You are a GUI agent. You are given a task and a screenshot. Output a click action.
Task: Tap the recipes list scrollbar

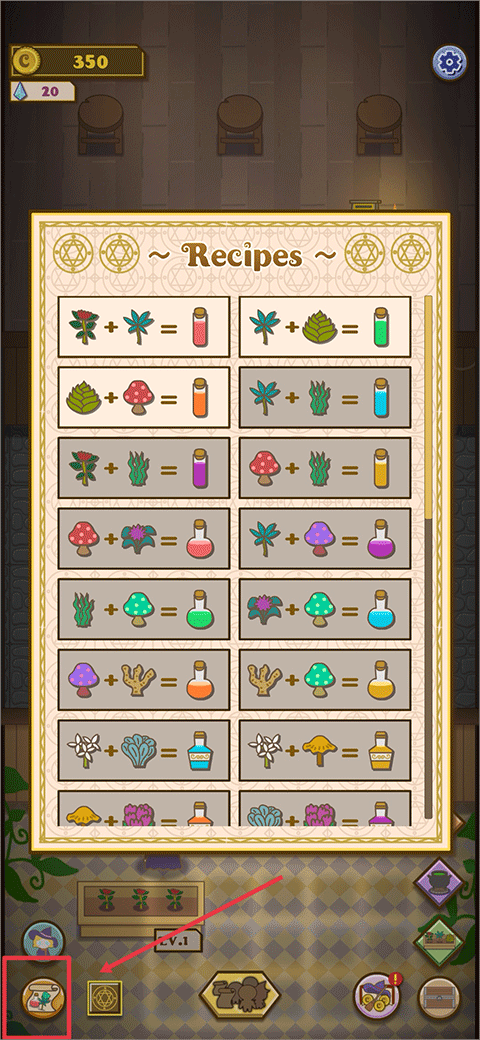(x=428, y=557)
